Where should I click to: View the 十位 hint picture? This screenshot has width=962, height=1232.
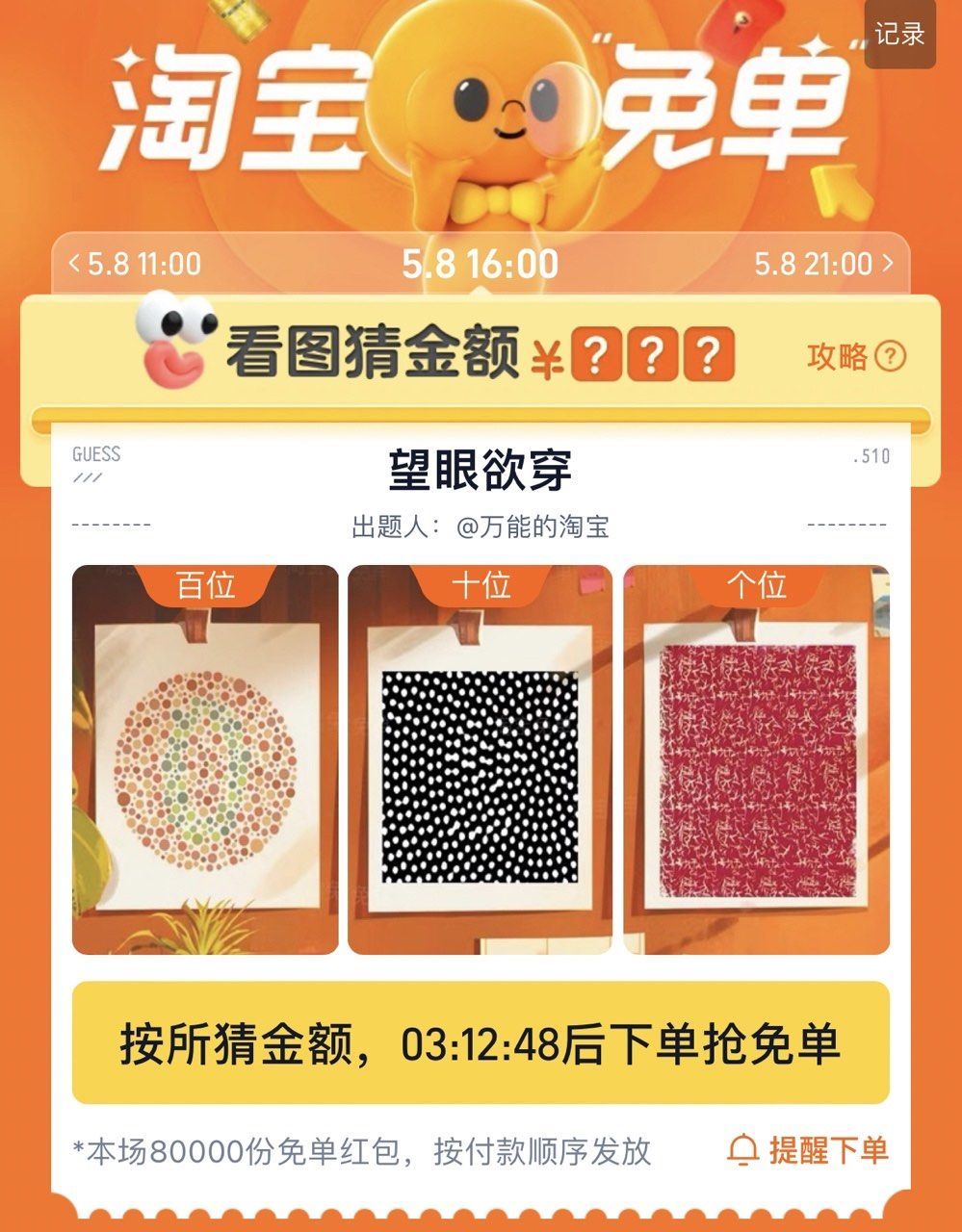(480, 760)
